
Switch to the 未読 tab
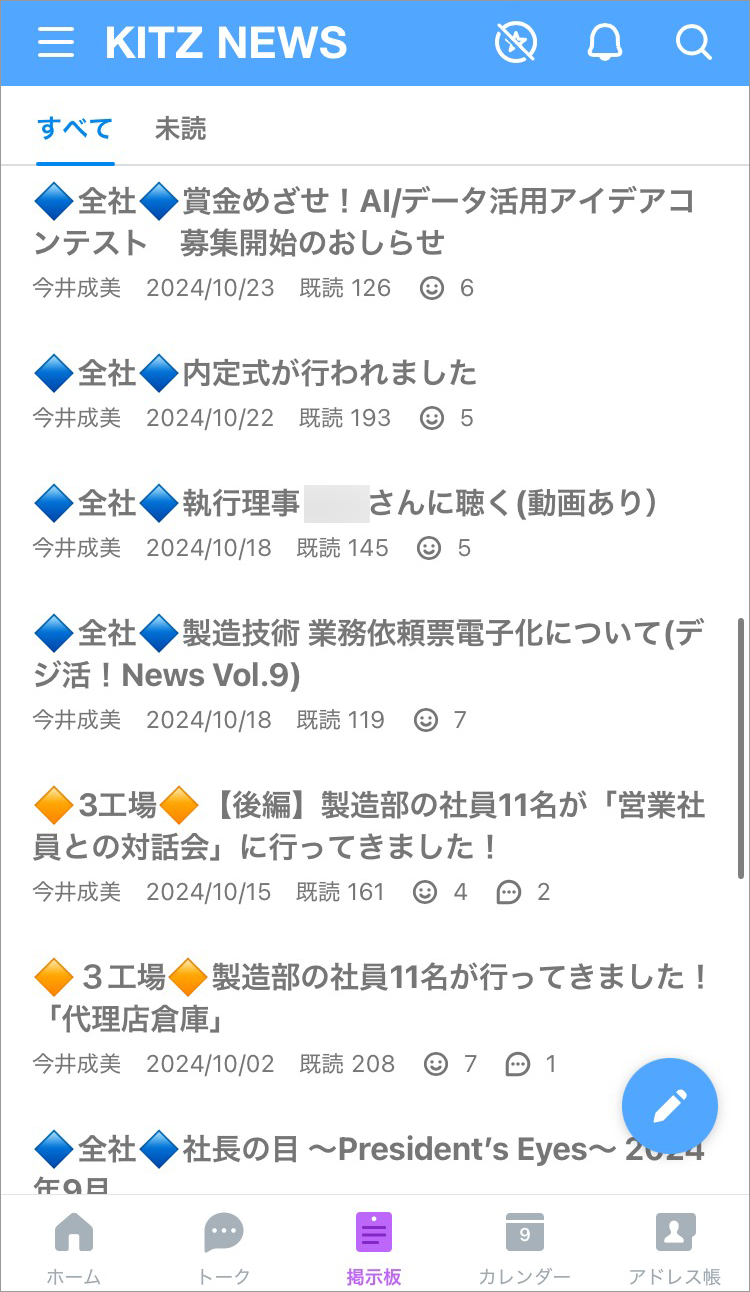point(181,129)
